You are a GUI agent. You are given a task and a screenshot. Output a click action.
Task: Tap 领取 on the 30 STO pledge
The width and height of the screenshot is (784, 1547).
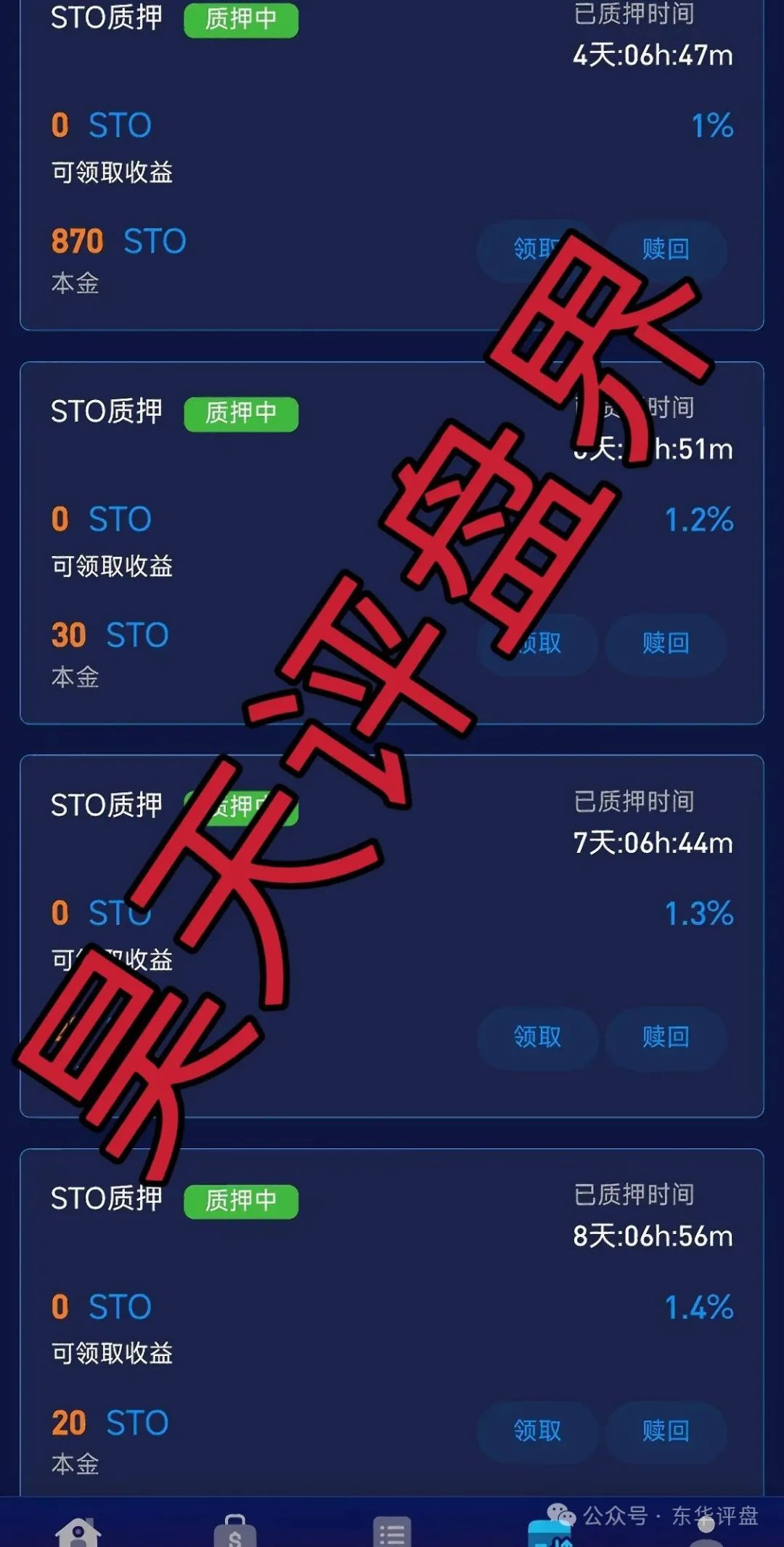537,643
